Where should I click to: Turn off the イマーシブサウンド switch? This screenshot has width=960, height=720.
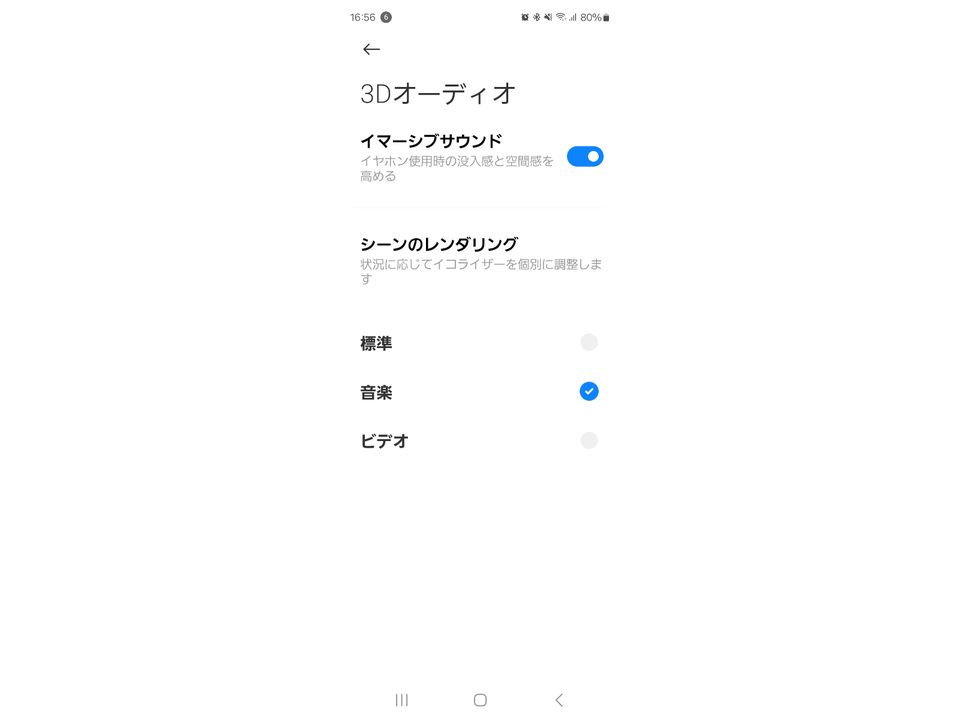[x=585, y=157]
